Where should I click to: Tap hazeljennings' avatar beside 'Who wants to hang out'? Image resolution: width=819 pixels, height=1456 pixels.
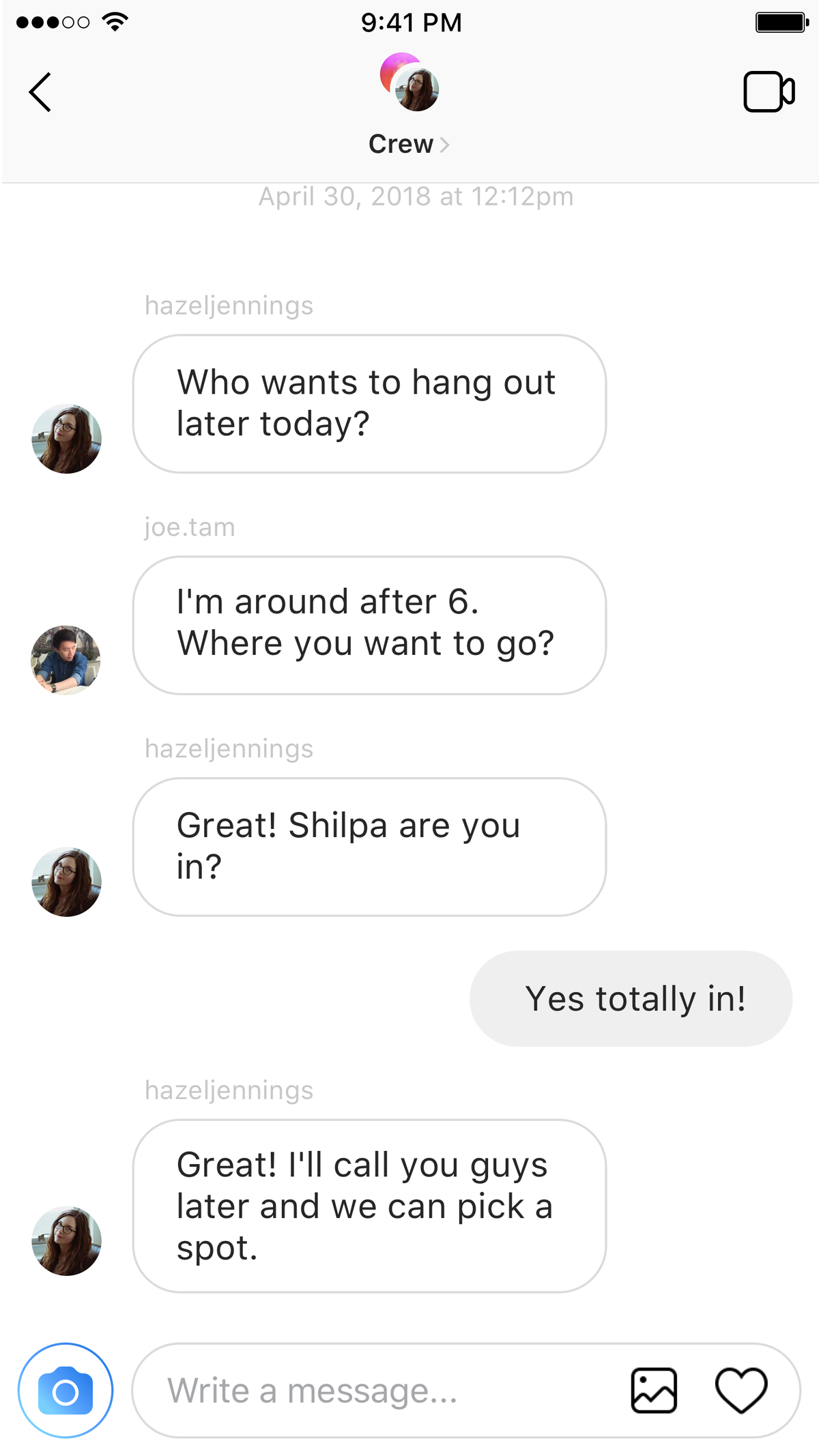pyautogui.click(x=66, y=439)
